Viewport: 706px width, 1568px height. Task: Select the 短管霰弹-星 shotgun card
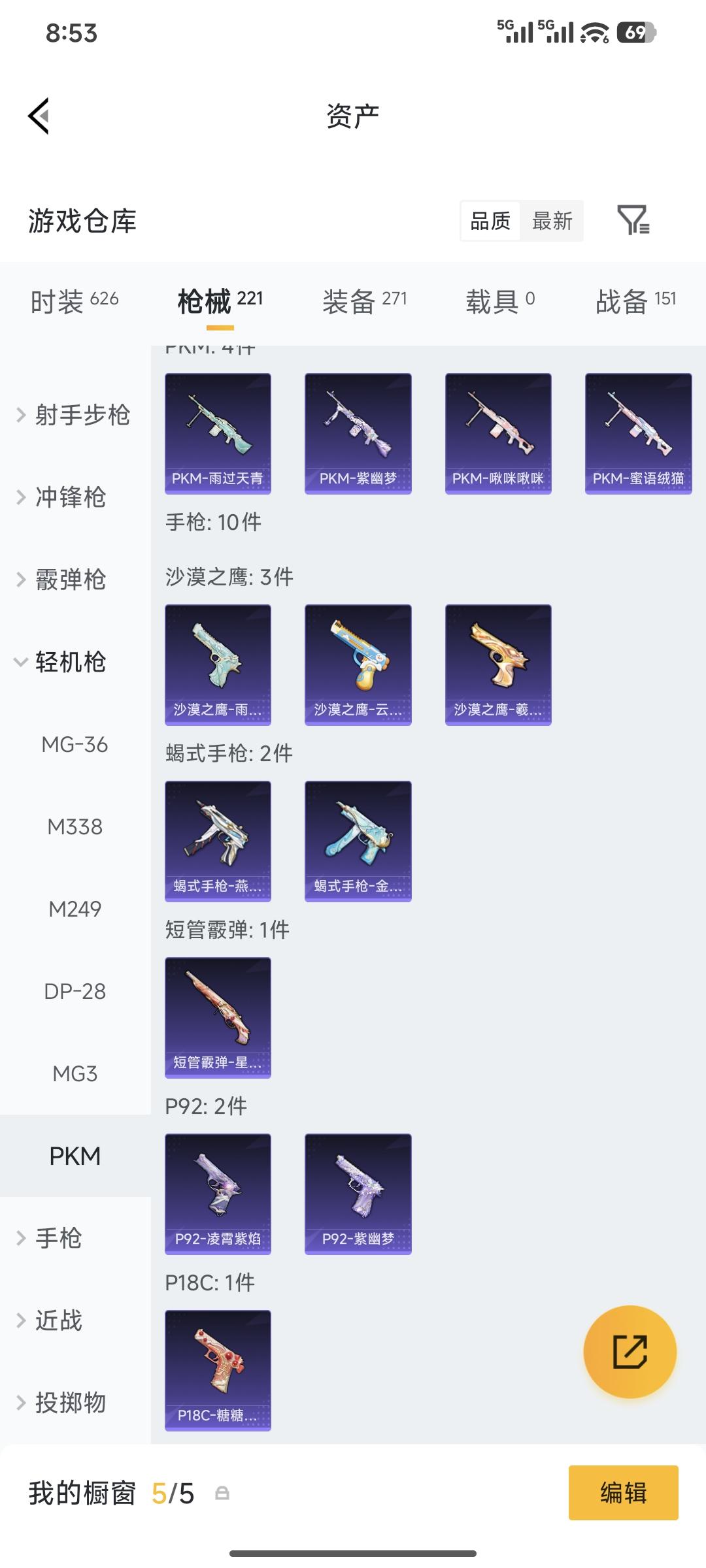click(218, 1016)
